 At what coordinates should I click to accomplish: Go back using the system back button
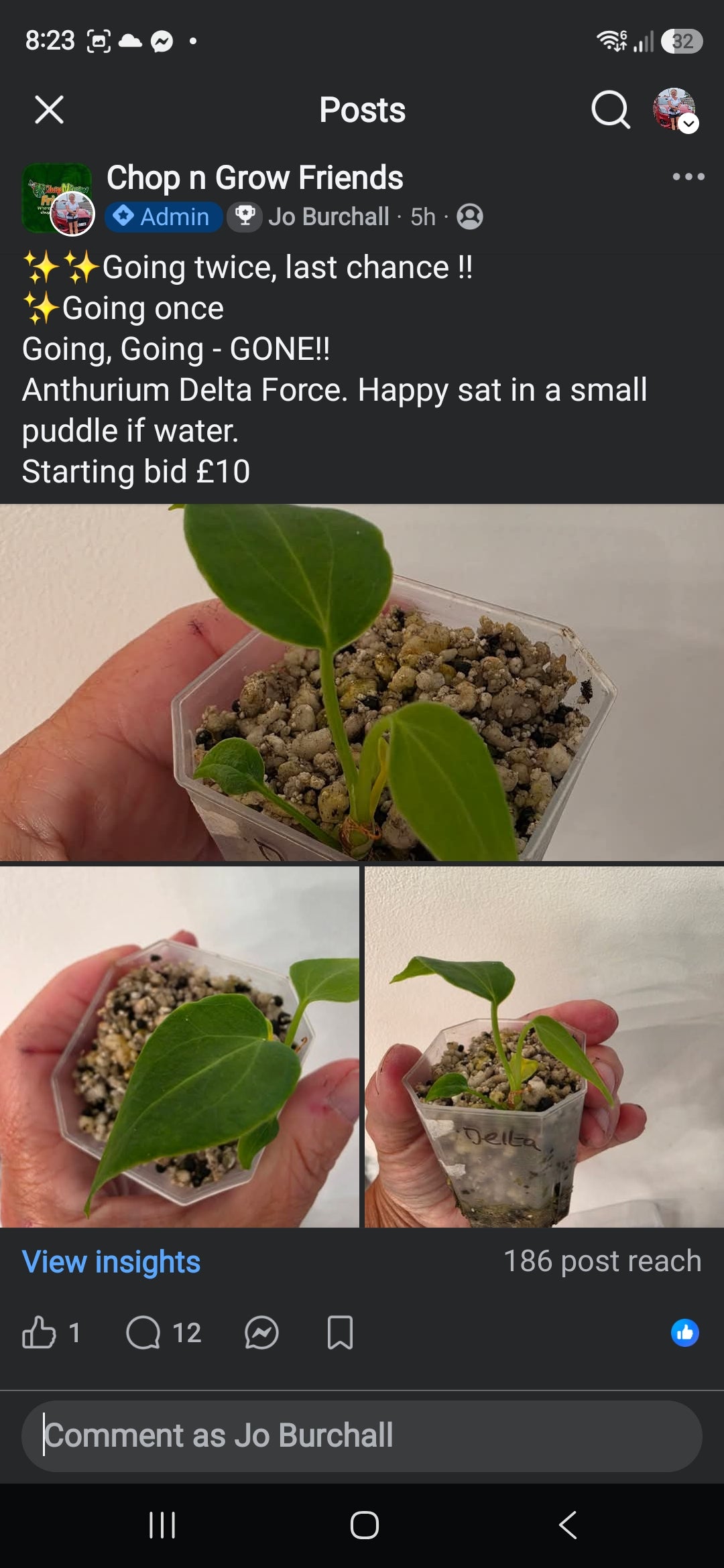coord(567,1525)
